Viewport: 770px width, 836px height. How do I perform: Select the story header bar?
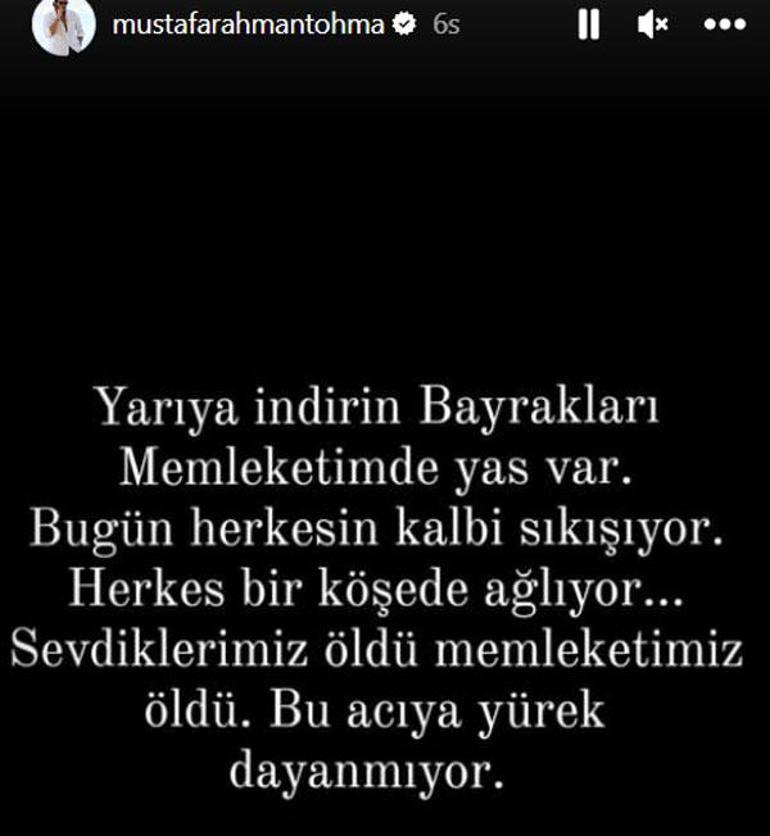point(385,25)
